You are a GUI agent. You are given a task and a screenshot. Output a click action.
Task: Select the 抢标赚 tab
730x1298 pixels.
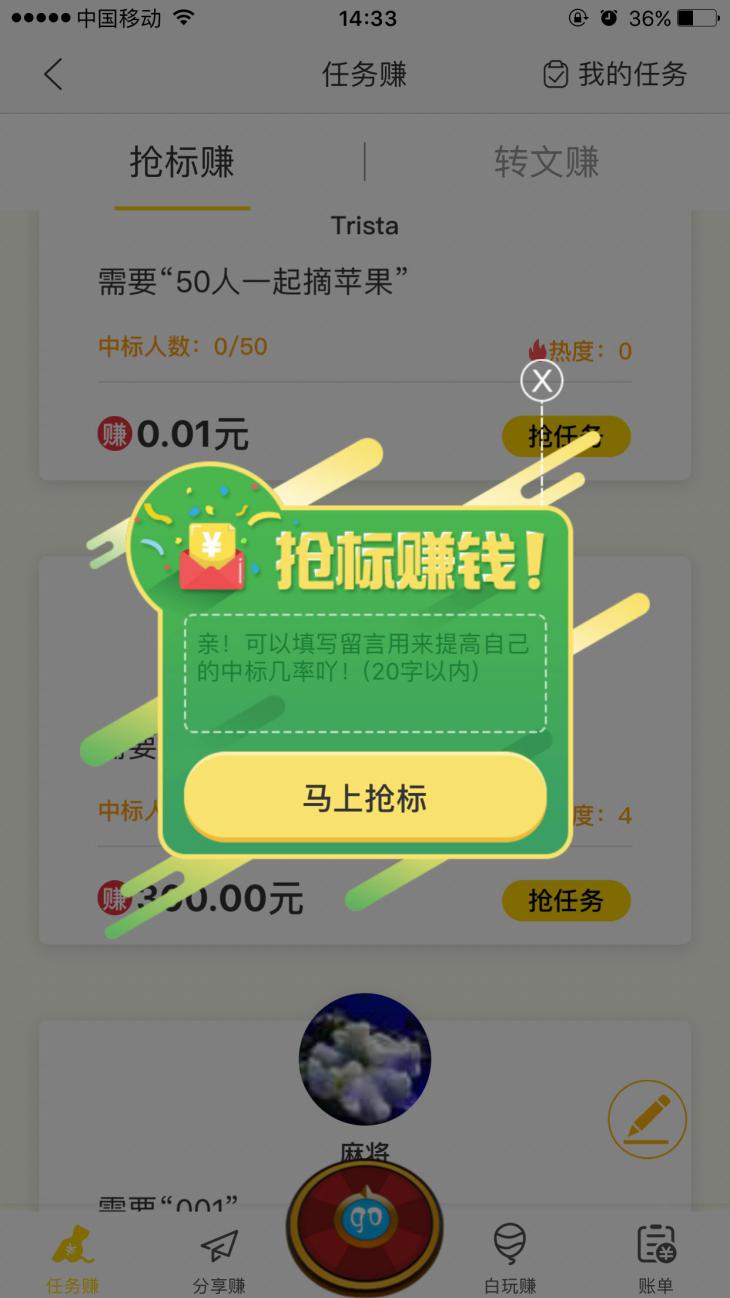point(182,162)
